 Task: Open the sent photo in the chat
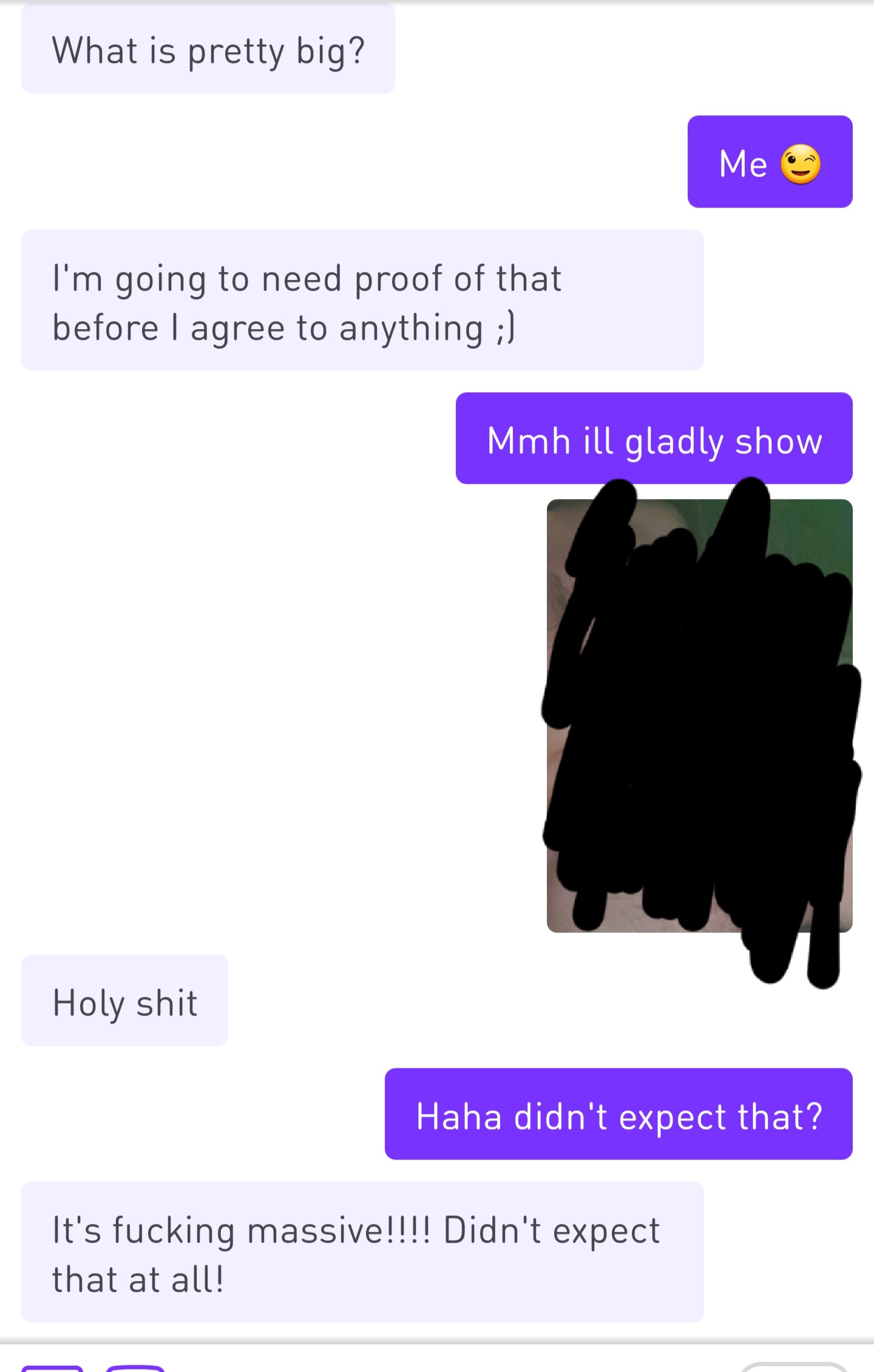point(699,715)
